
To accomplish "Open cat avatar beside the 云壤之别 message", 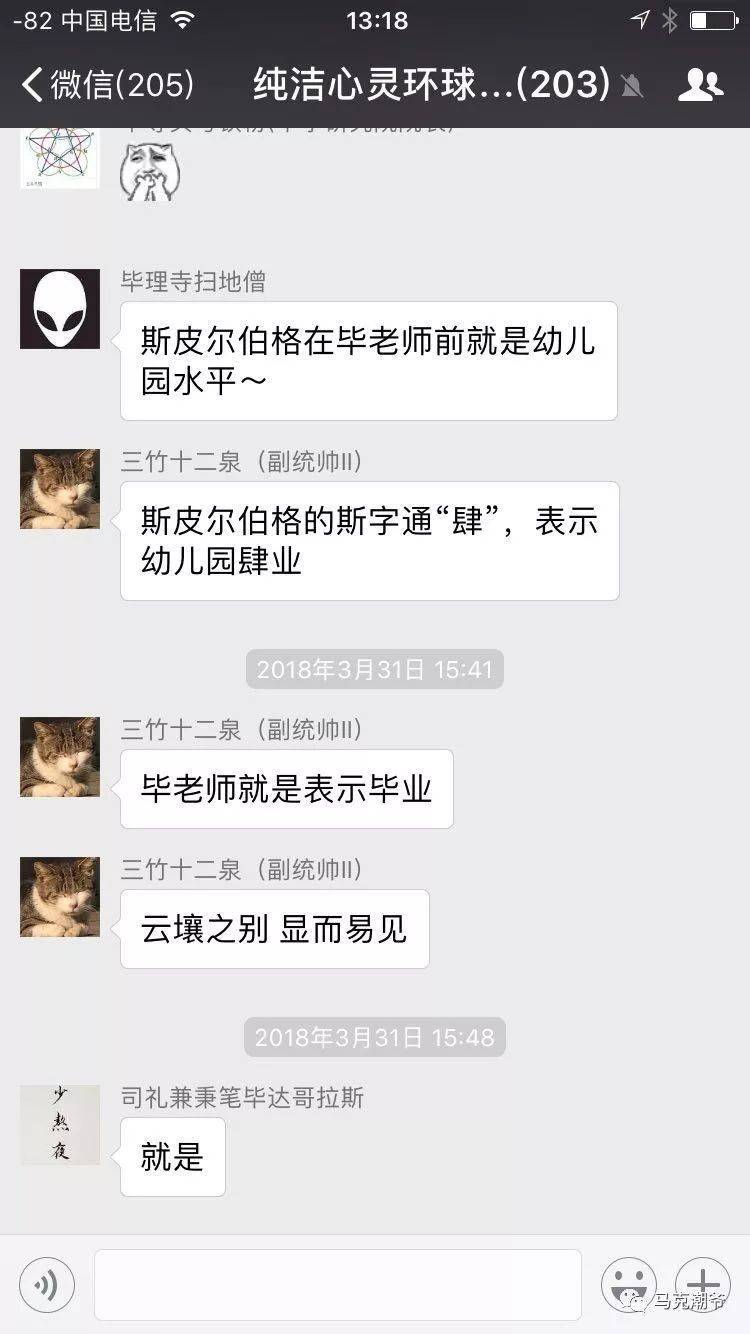I will (x=60, y=897).
